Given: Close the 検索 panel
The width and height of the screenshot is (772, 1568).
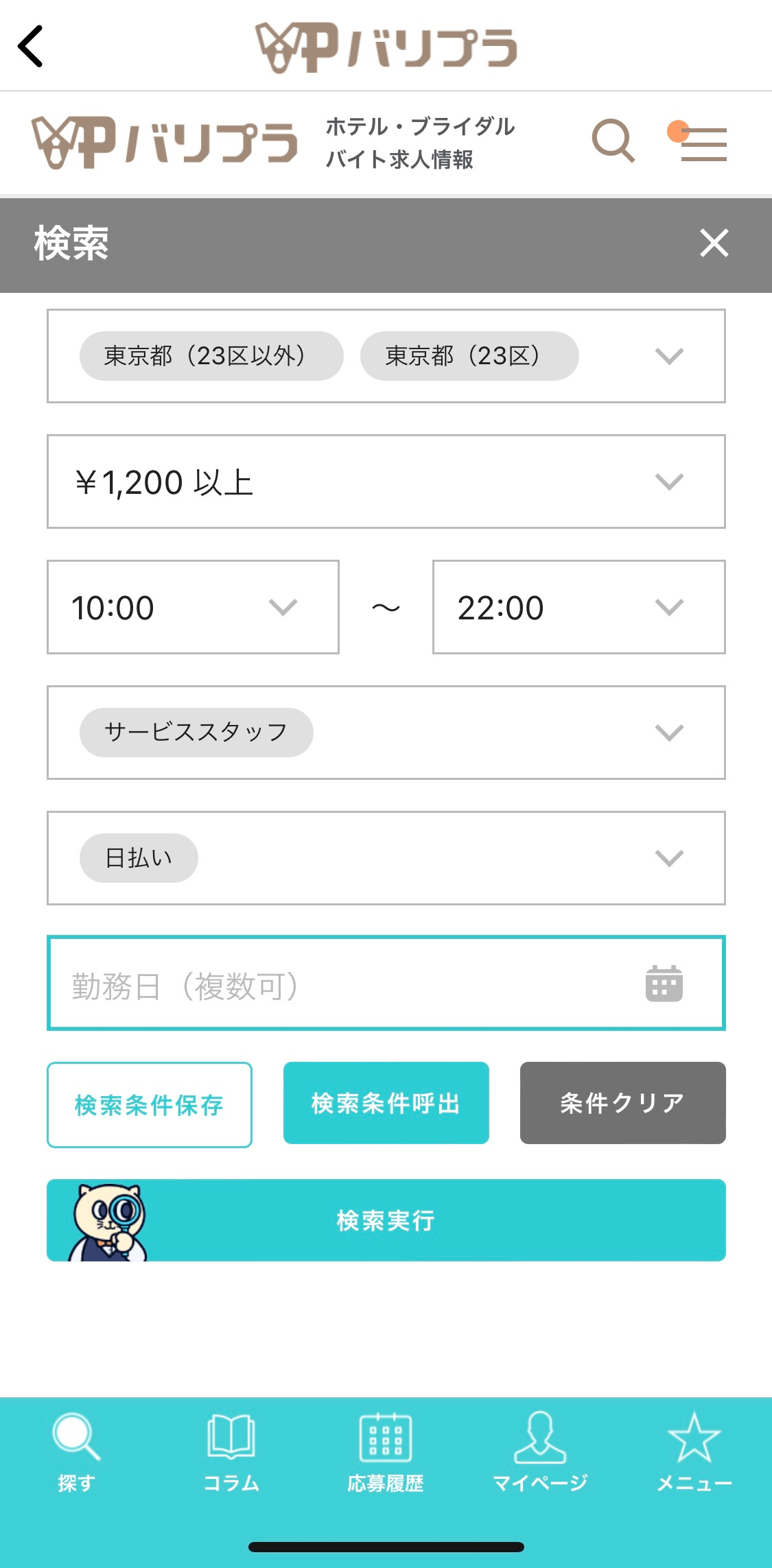Looking at the screenshot, I should [714, 243].
